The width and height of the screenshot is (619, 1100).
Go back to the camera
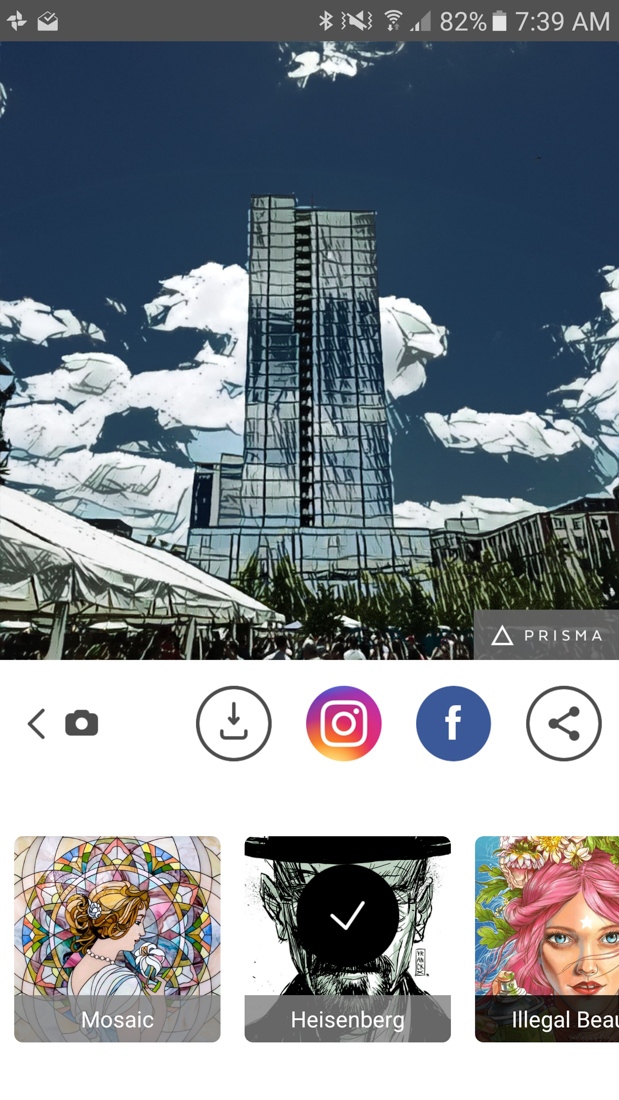(x=62, y=724)
